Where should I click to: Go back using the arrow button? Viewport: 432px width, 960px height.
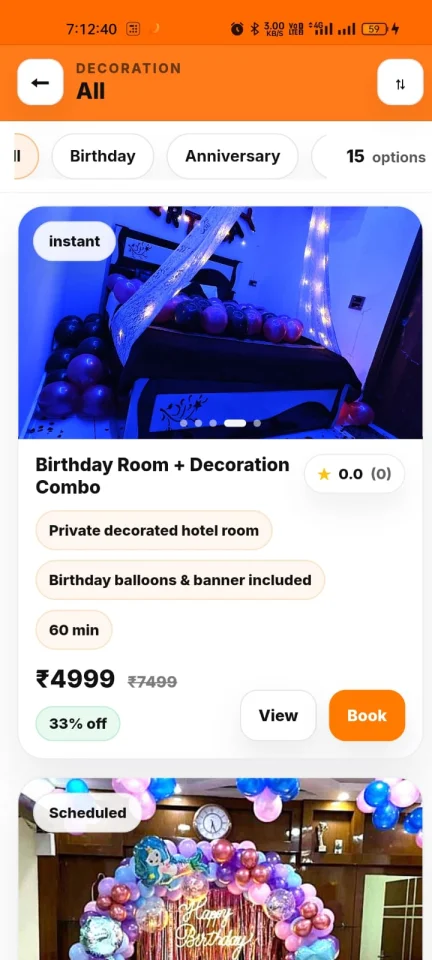(40, 82)
